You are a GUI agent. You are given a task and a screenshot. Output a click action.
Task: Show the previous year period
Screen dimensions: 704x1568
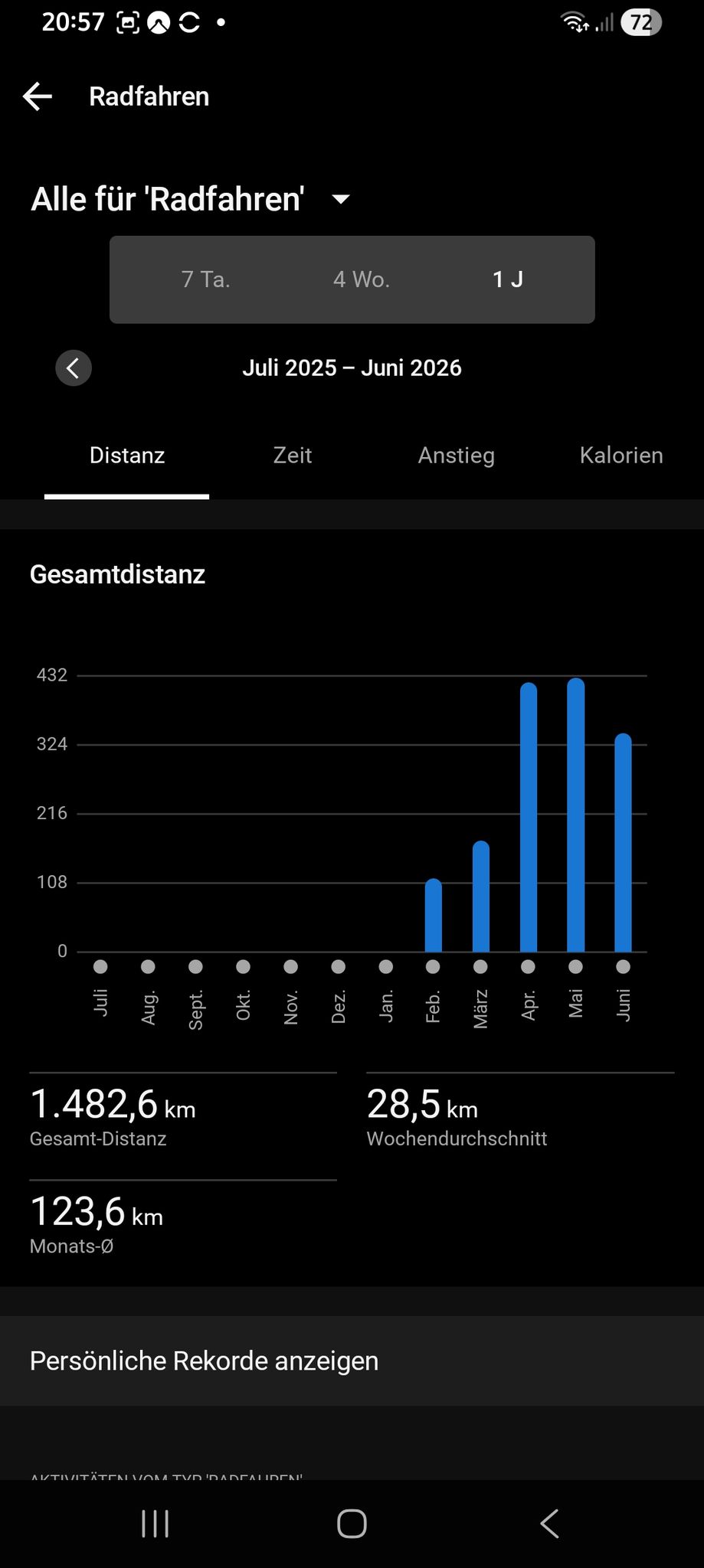point(74,368)
